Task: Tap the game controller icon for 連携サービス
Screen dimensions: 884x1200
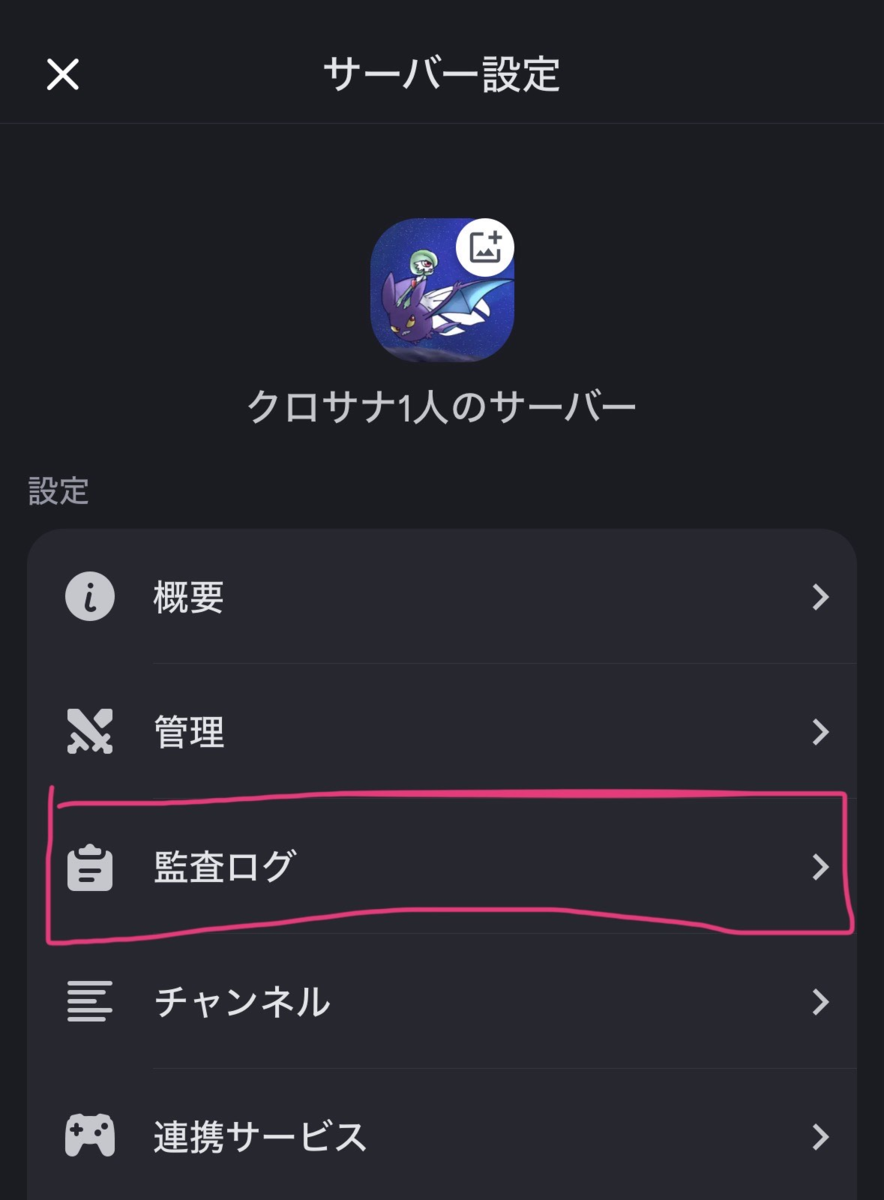Action: (89, 1136)
